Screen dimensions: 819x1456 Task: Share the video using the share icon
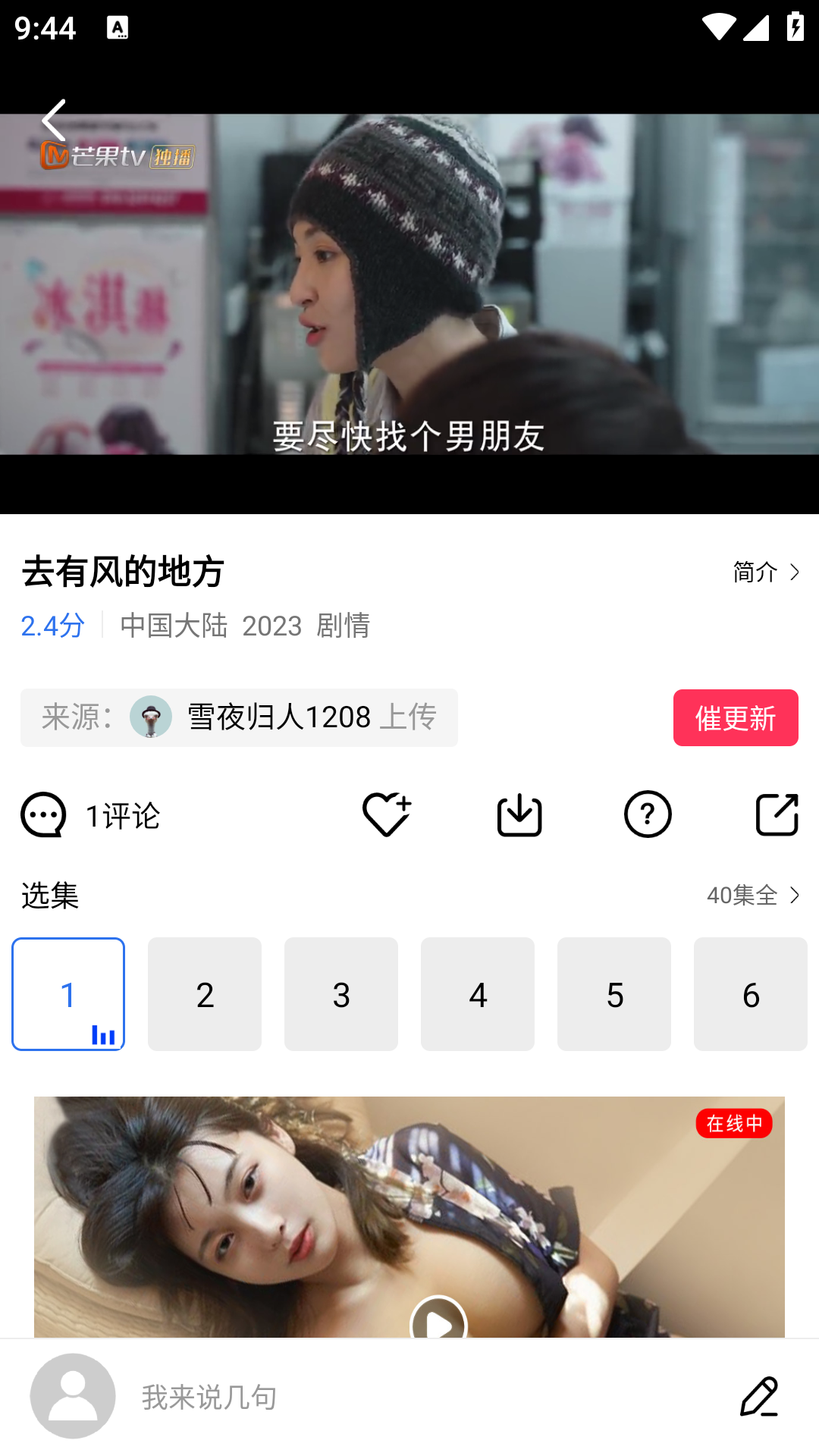(775, 814)
